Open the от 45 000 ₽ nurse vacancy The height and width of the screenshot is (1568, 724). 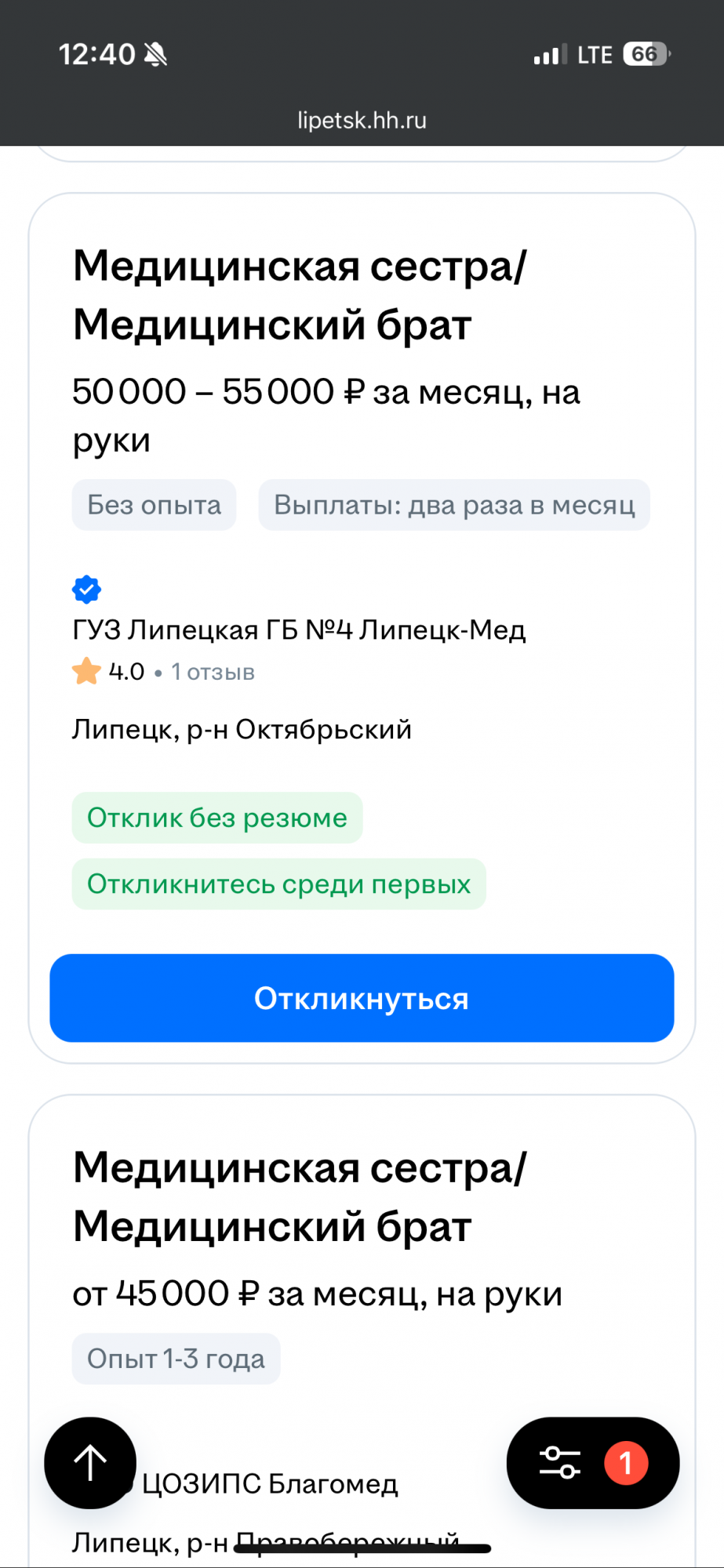pyautogui.click(x=300, y=1197)
